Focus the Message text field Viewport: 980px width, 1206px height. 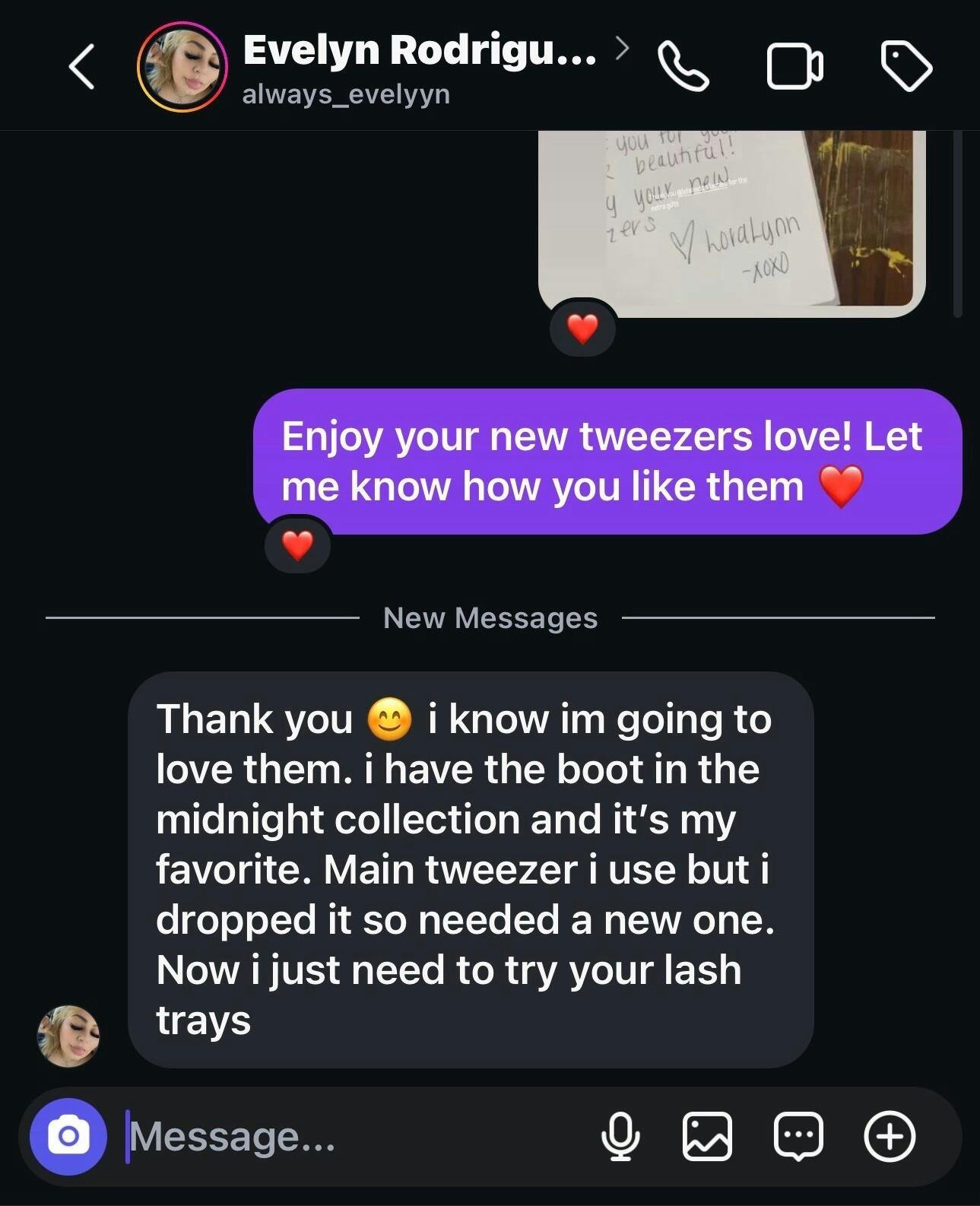point(342,1137)
